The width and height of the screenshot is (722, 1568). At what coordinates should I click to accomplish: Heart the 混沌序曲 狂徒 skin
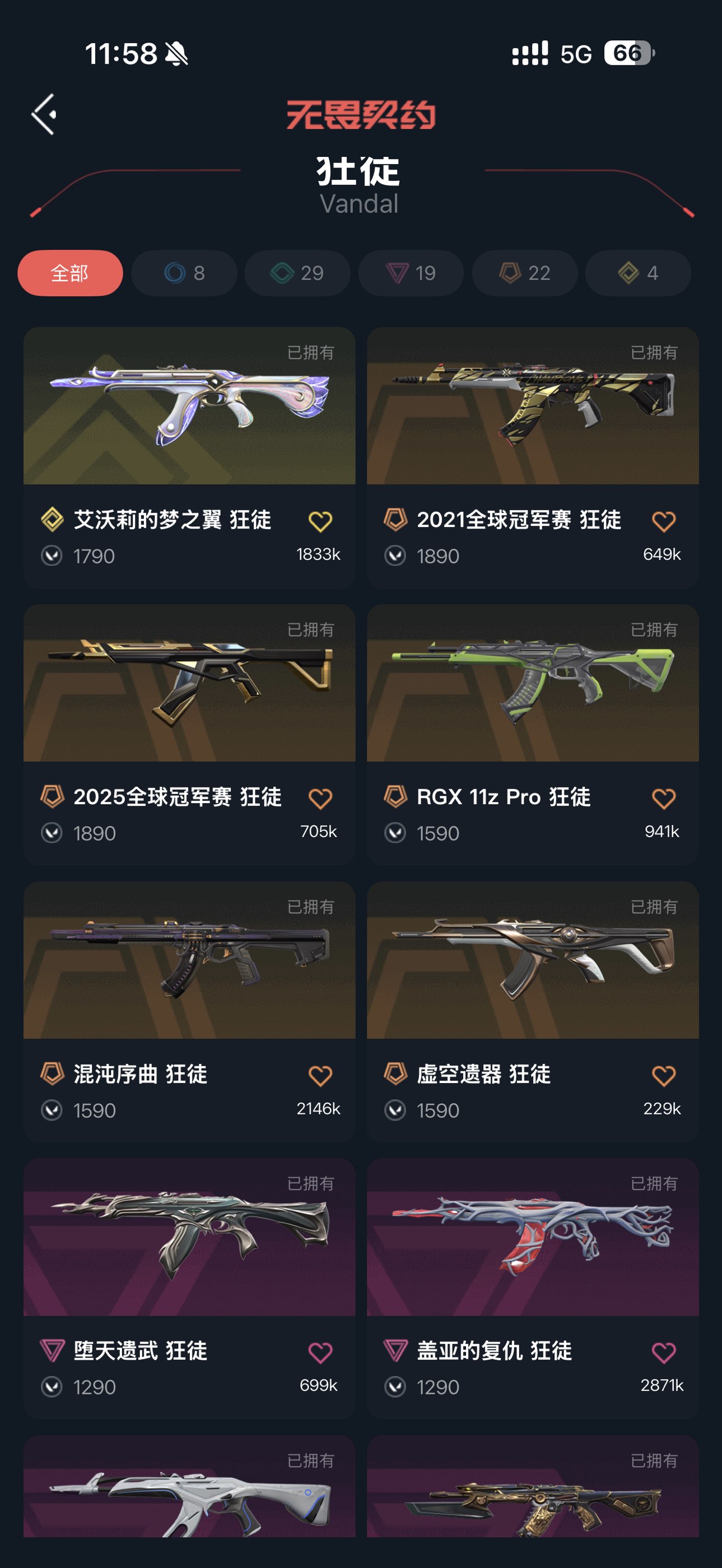click(x=320, y=1076)
